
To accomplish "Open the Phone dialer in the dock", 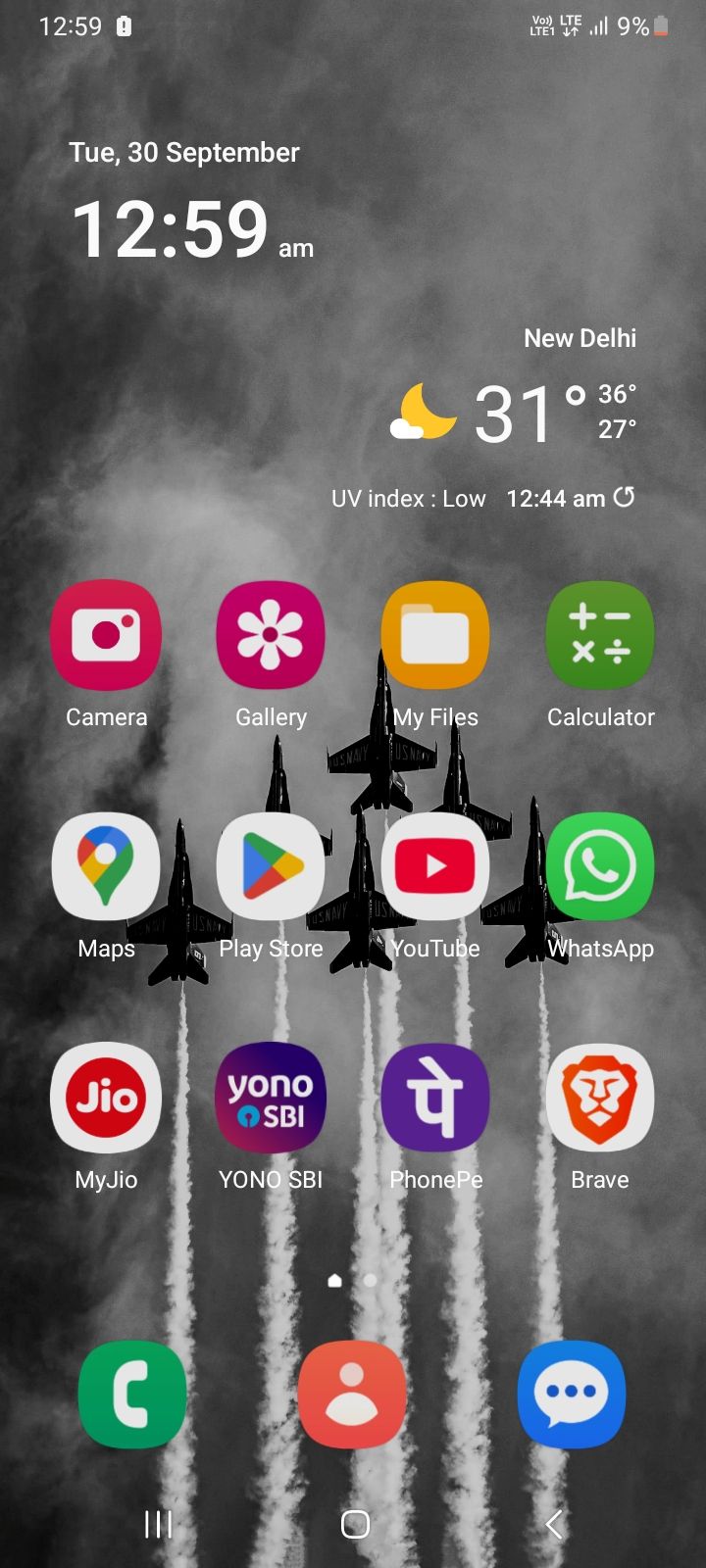I will [132, 1394].
